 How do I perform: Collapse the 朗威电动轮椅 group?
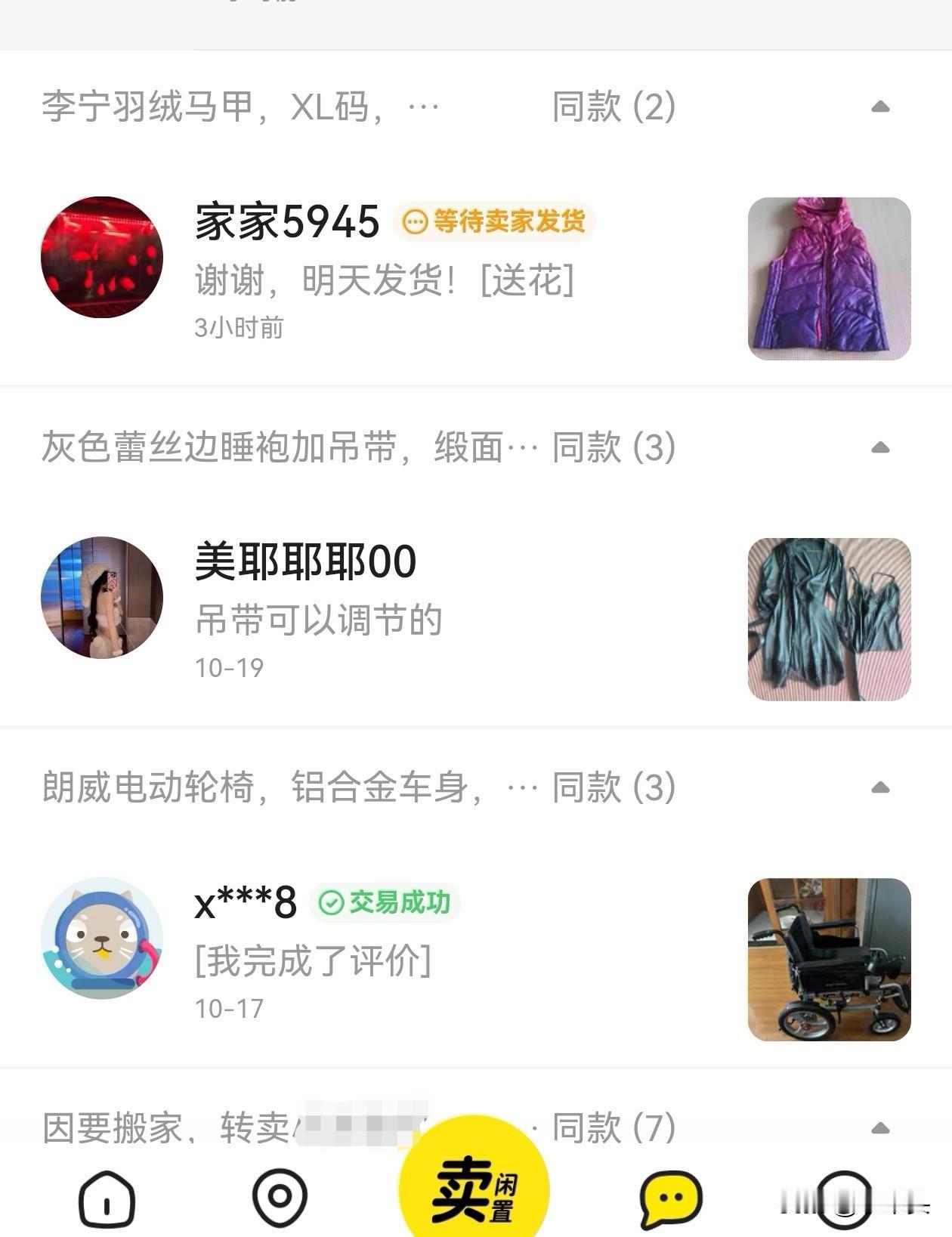pos(879,787)
